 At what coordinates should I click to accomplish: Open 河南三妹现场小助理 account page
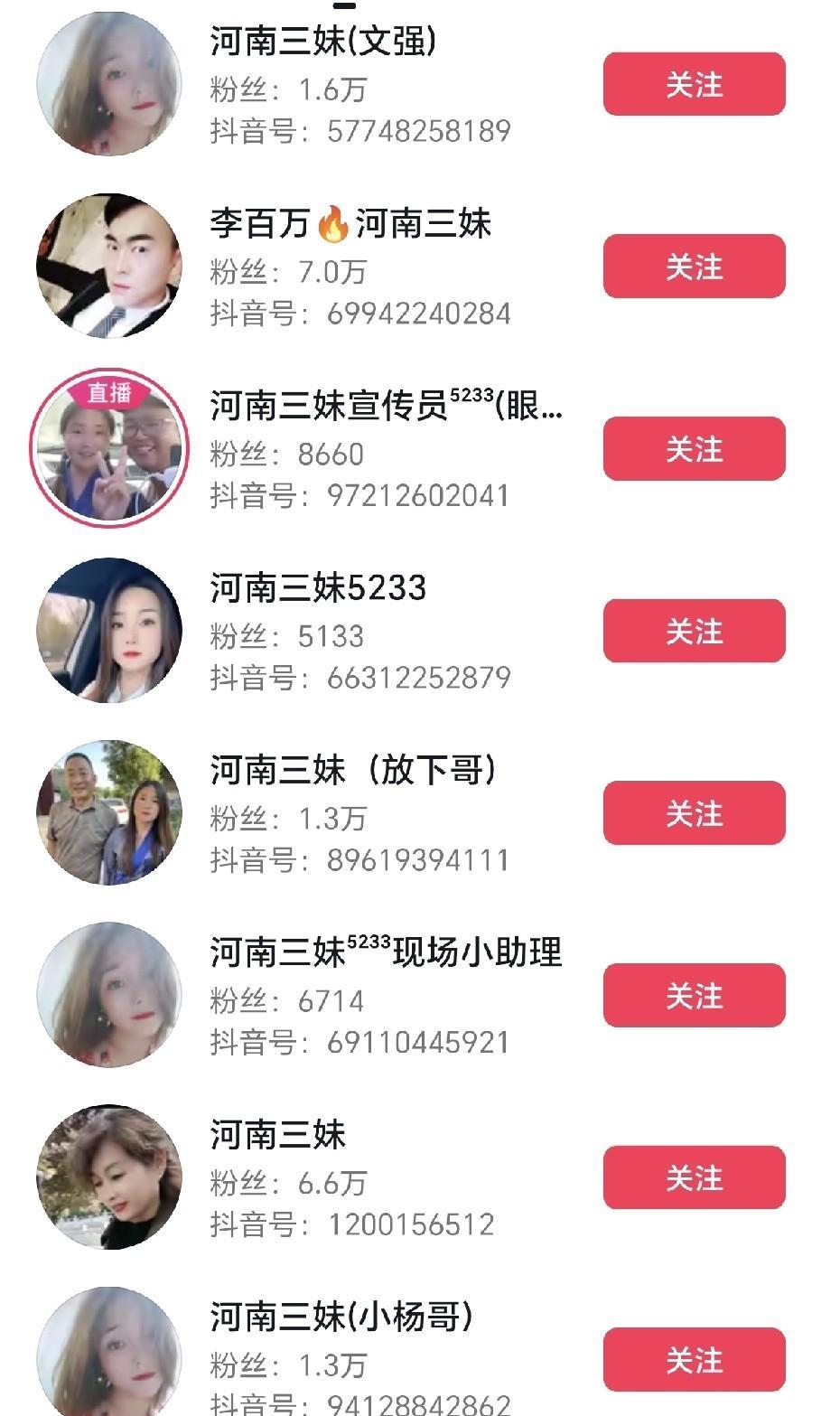(x=386, y=953)
